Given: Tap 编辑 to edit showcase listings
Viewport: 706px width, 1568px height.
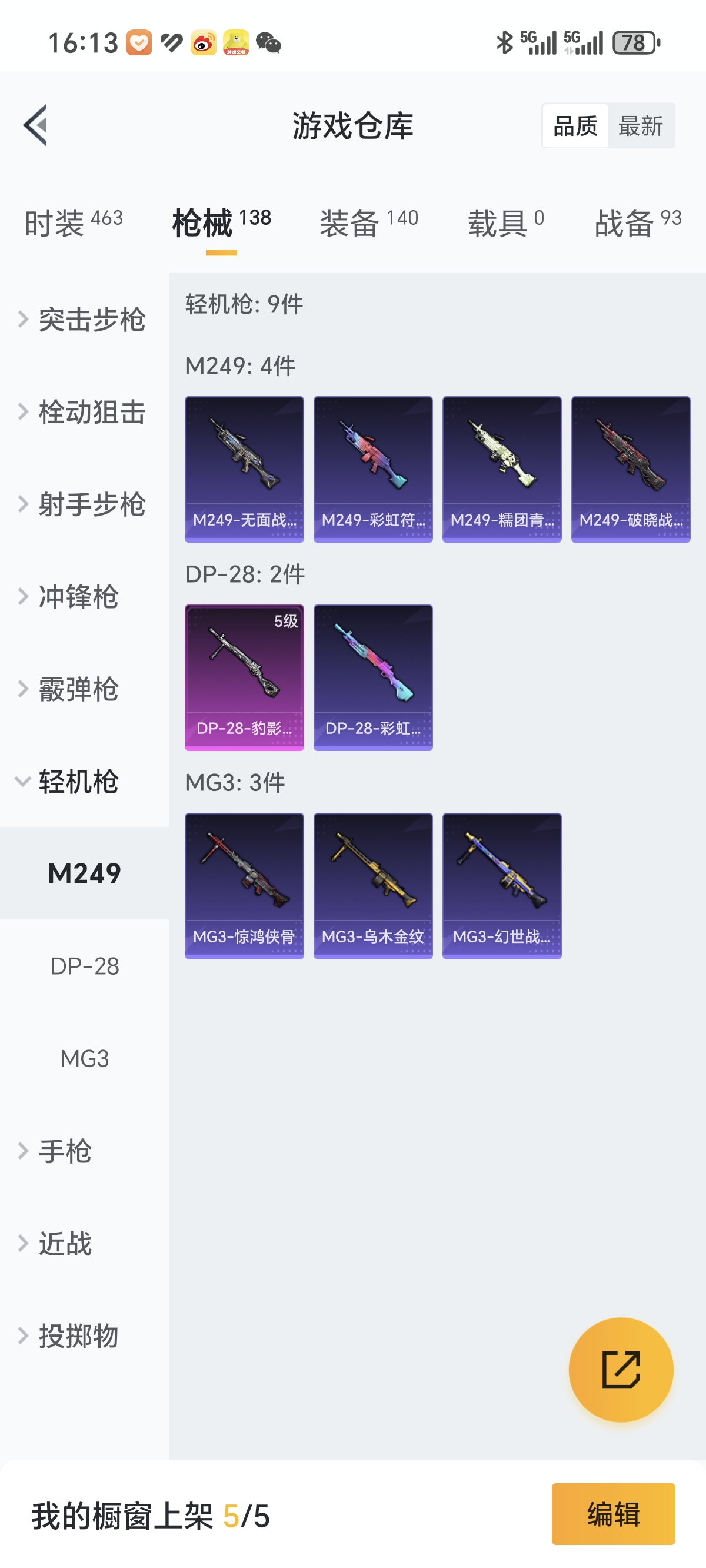Looking at the screenshot, I should pos(613,1514).
